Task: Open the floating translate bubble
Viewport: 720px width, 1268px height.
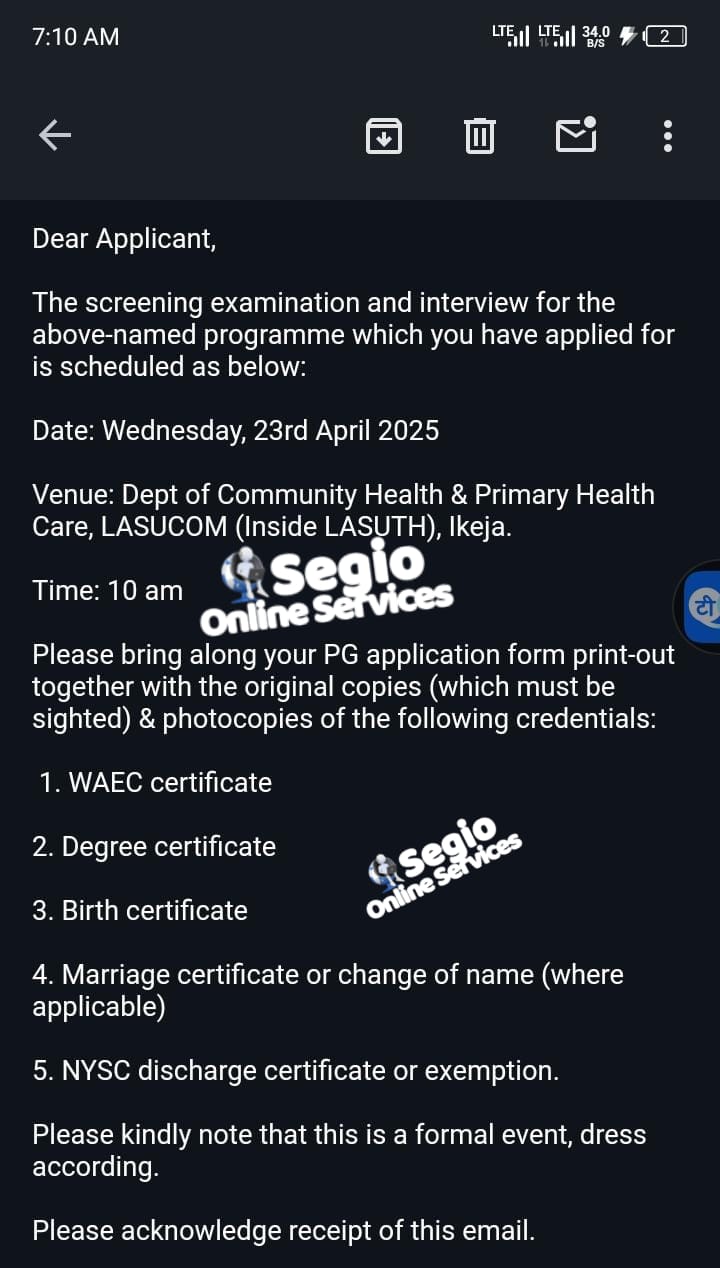Action: coord(700,607)
